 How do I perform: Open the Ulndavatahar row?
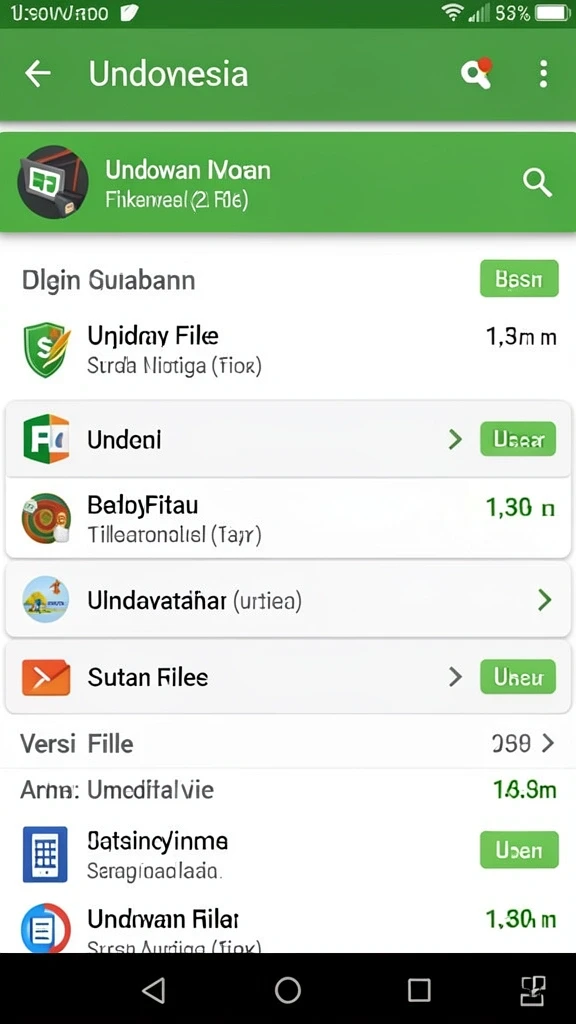point(288,600)
